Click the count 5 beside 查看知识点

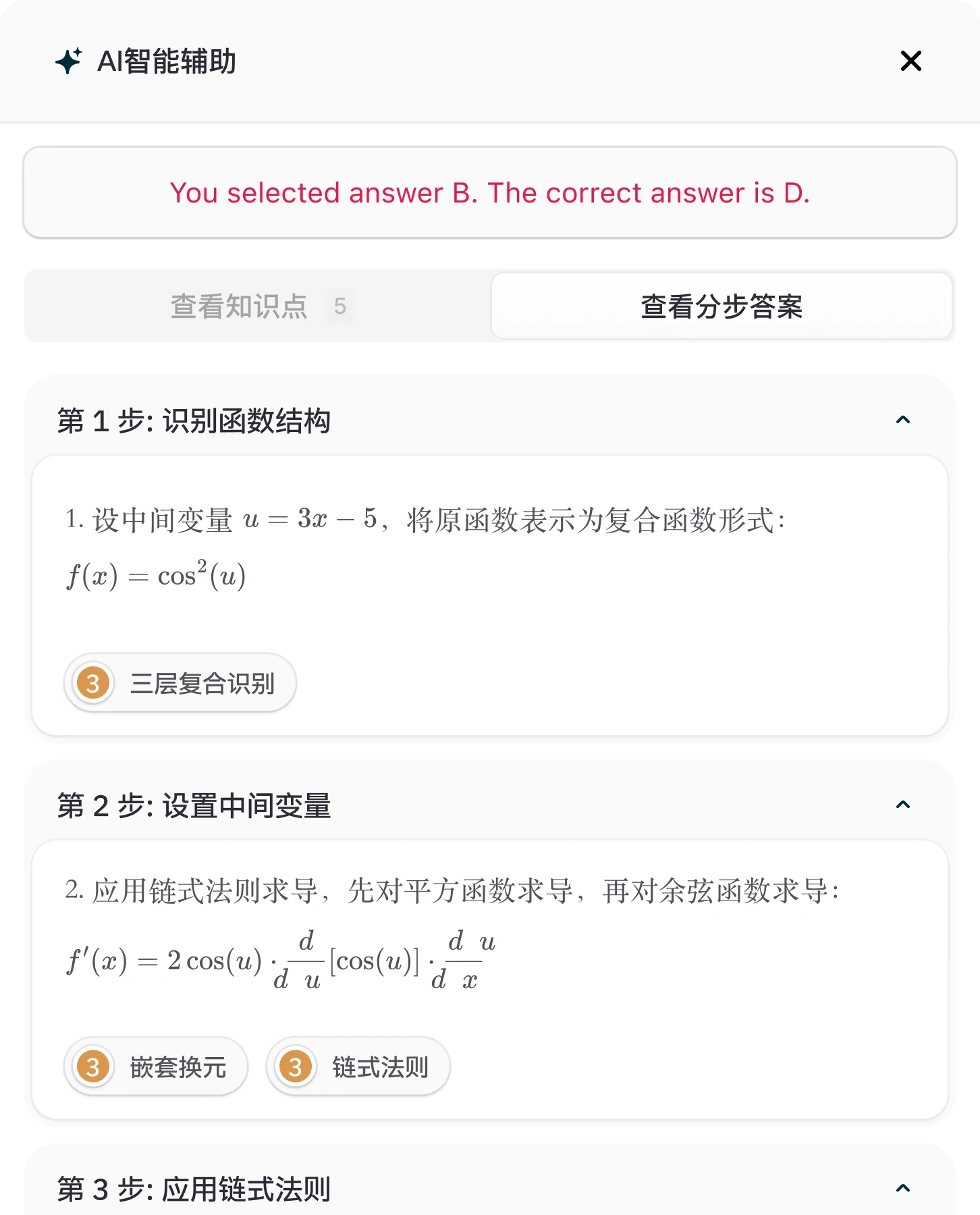point(339,306)
